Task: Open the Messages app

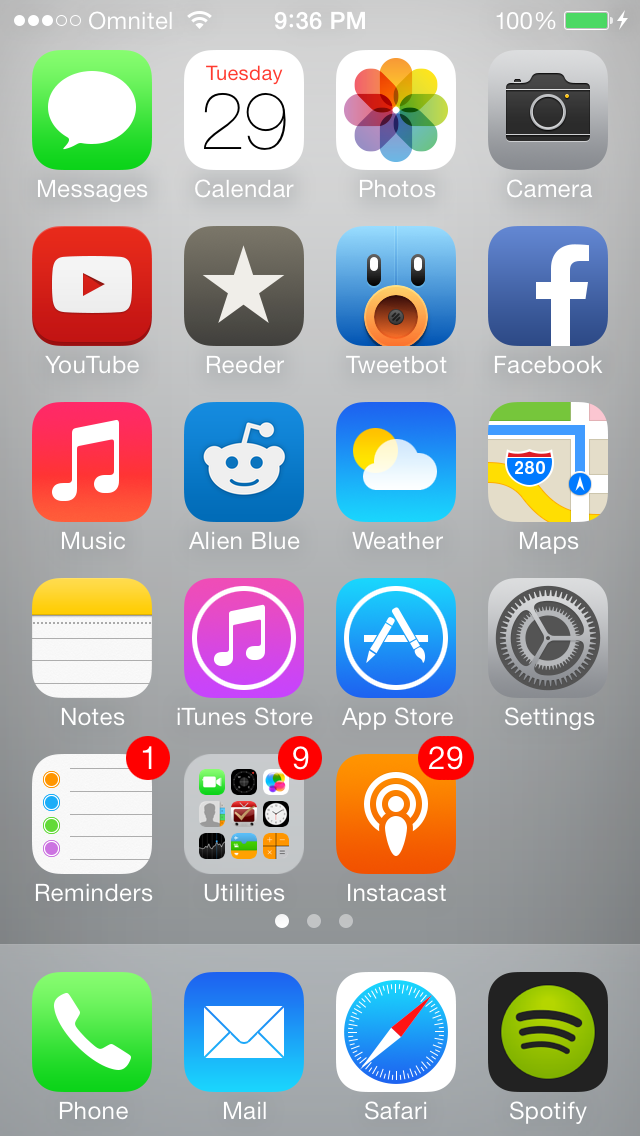Action: (92, 110)
